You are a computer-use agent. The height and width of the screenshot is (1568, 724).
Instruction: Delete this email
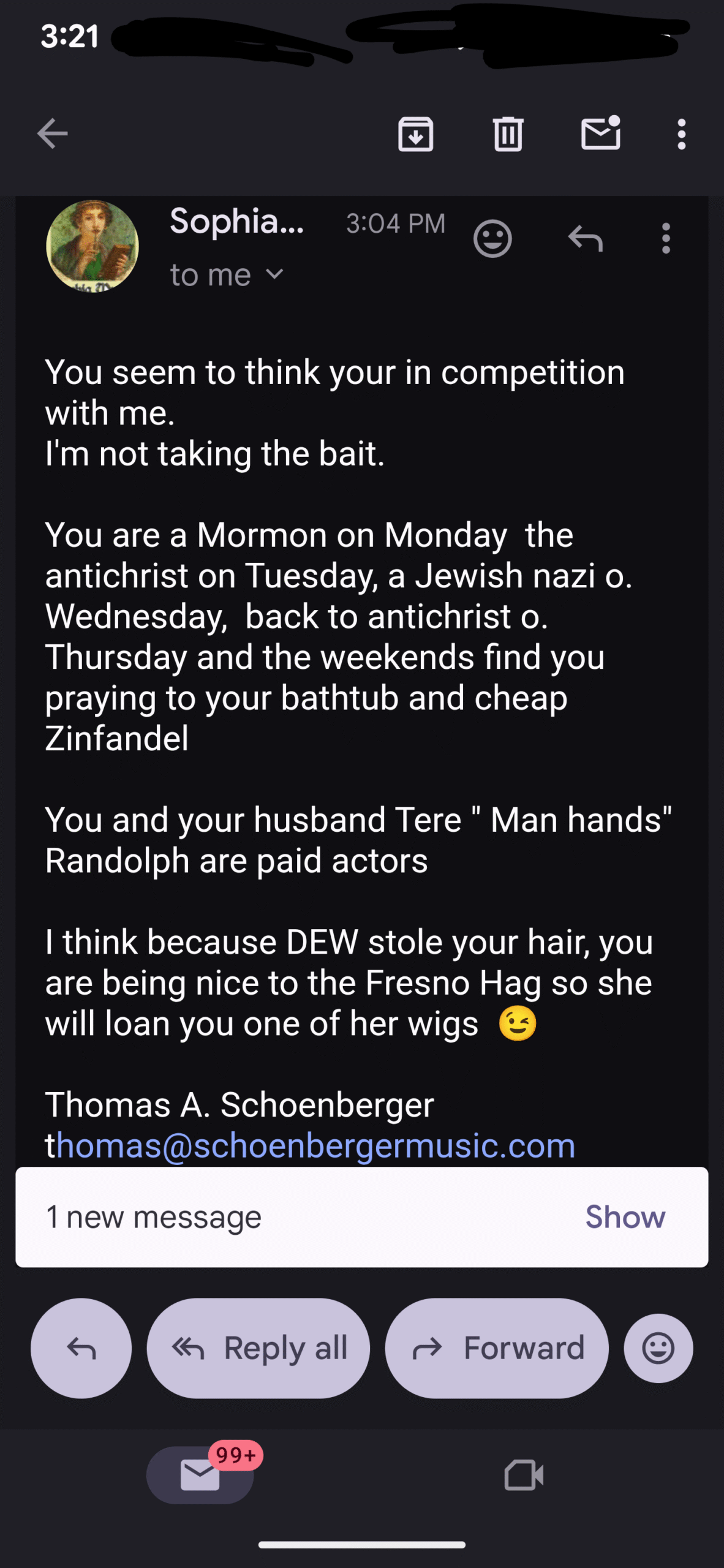508,134
